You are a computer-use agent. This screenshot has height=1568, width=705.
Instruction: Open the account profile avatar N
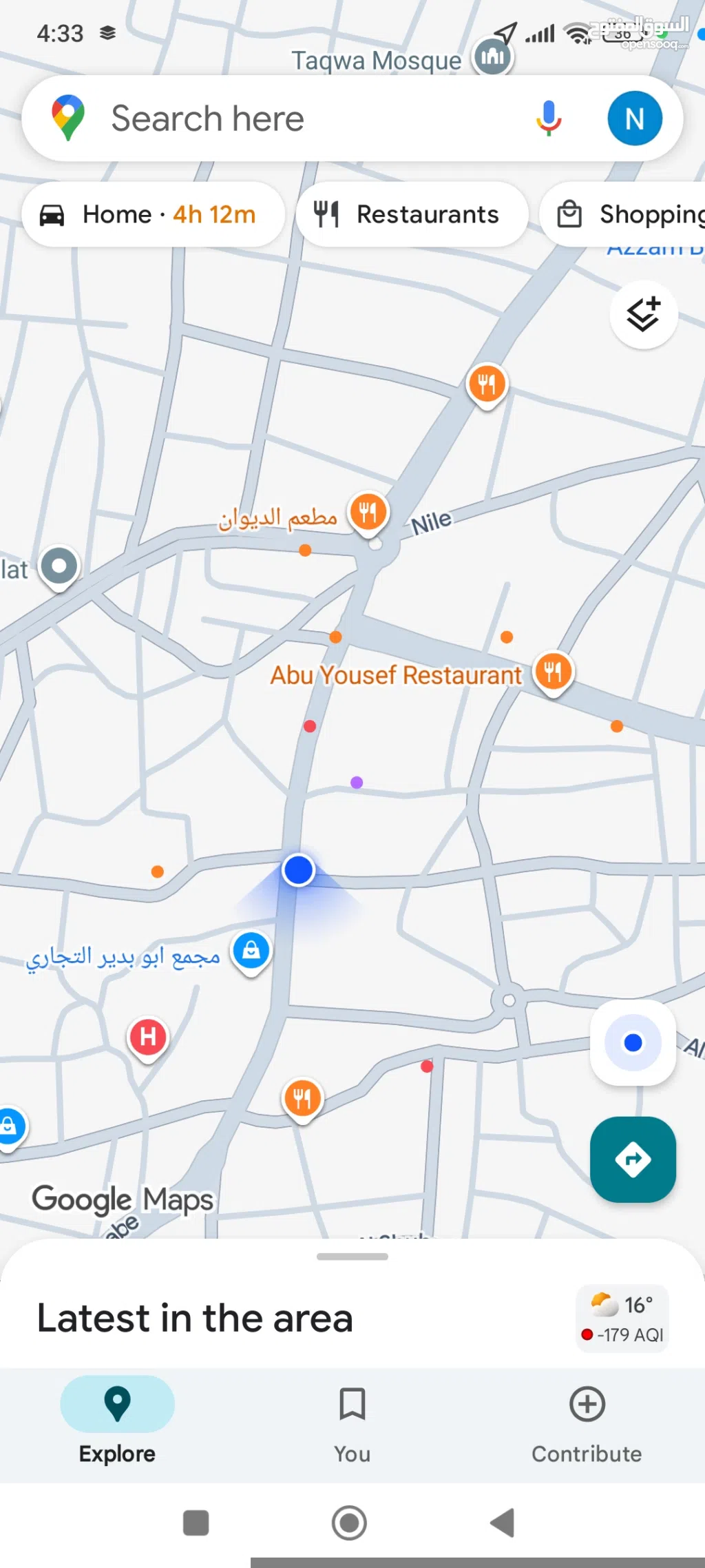click(634, 118)
